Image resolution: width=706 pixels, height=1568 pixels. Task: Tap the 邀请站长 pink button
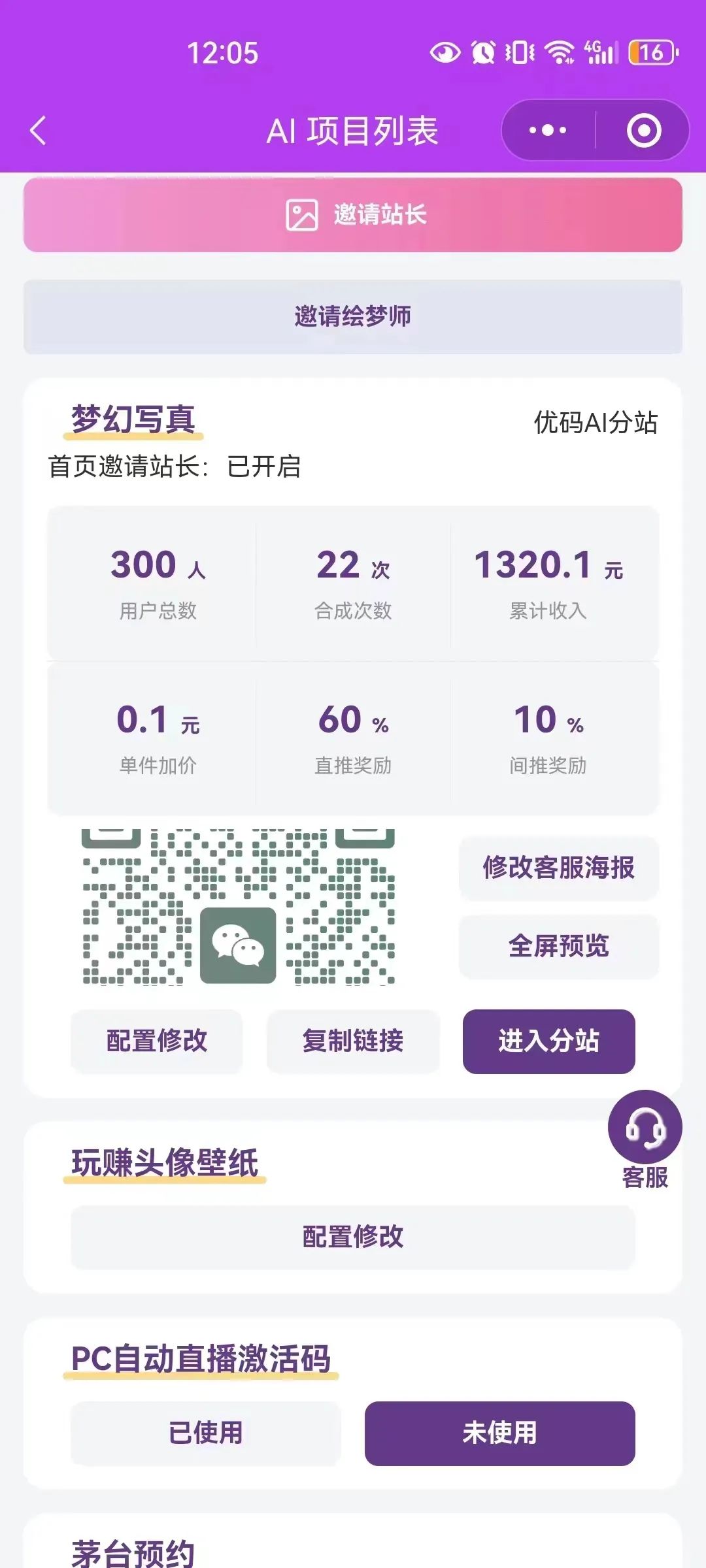[353, 215]
